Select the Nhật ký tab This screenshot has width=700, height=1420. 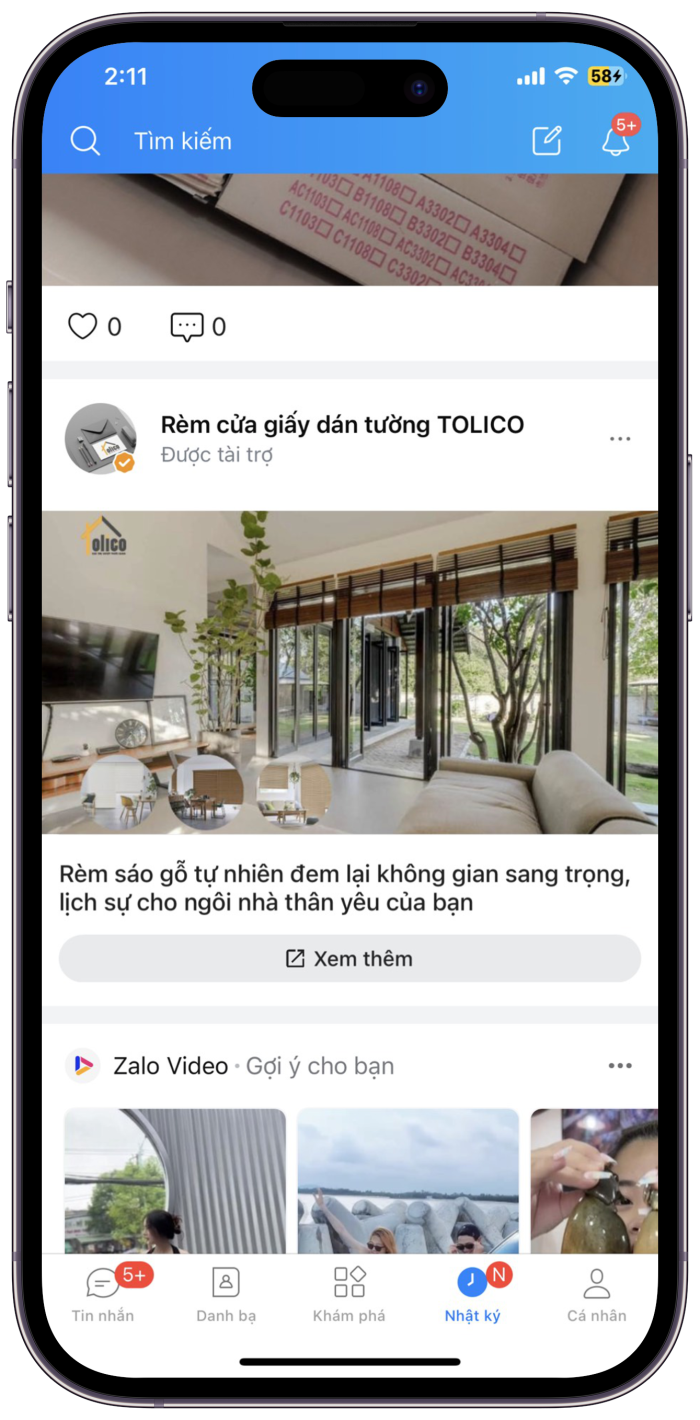pos(472,1295)
